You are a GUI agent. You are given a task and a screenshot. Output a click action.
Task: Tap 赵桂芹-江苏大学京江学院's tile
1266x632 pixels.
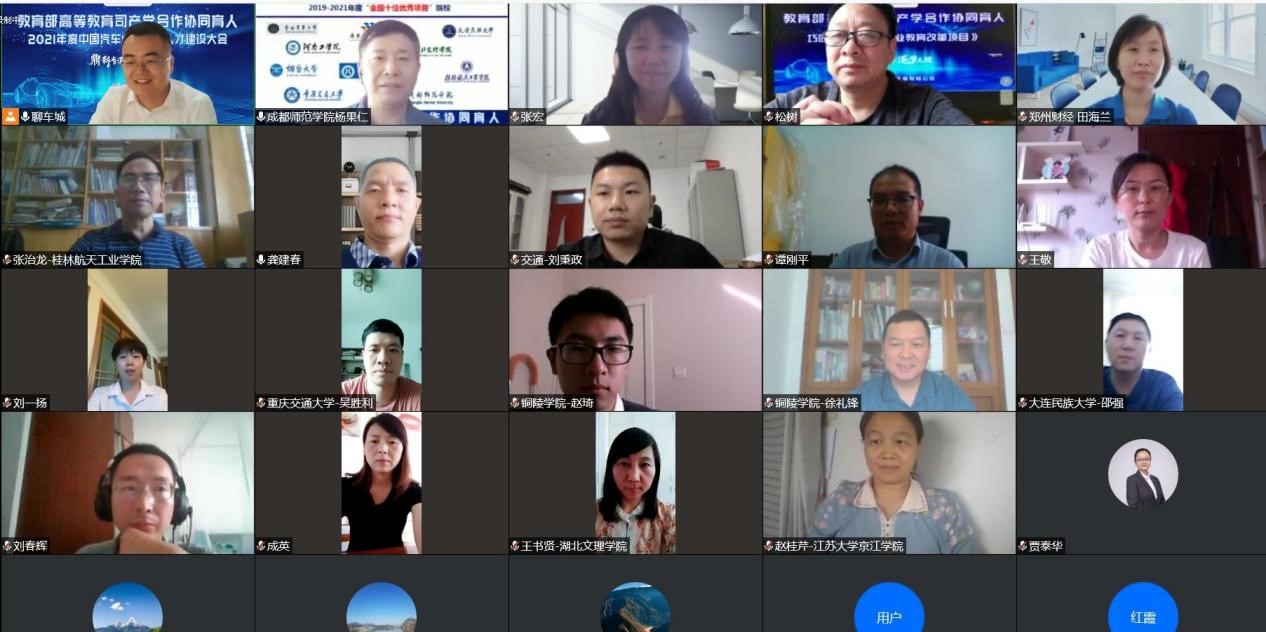tap(889, 483)
